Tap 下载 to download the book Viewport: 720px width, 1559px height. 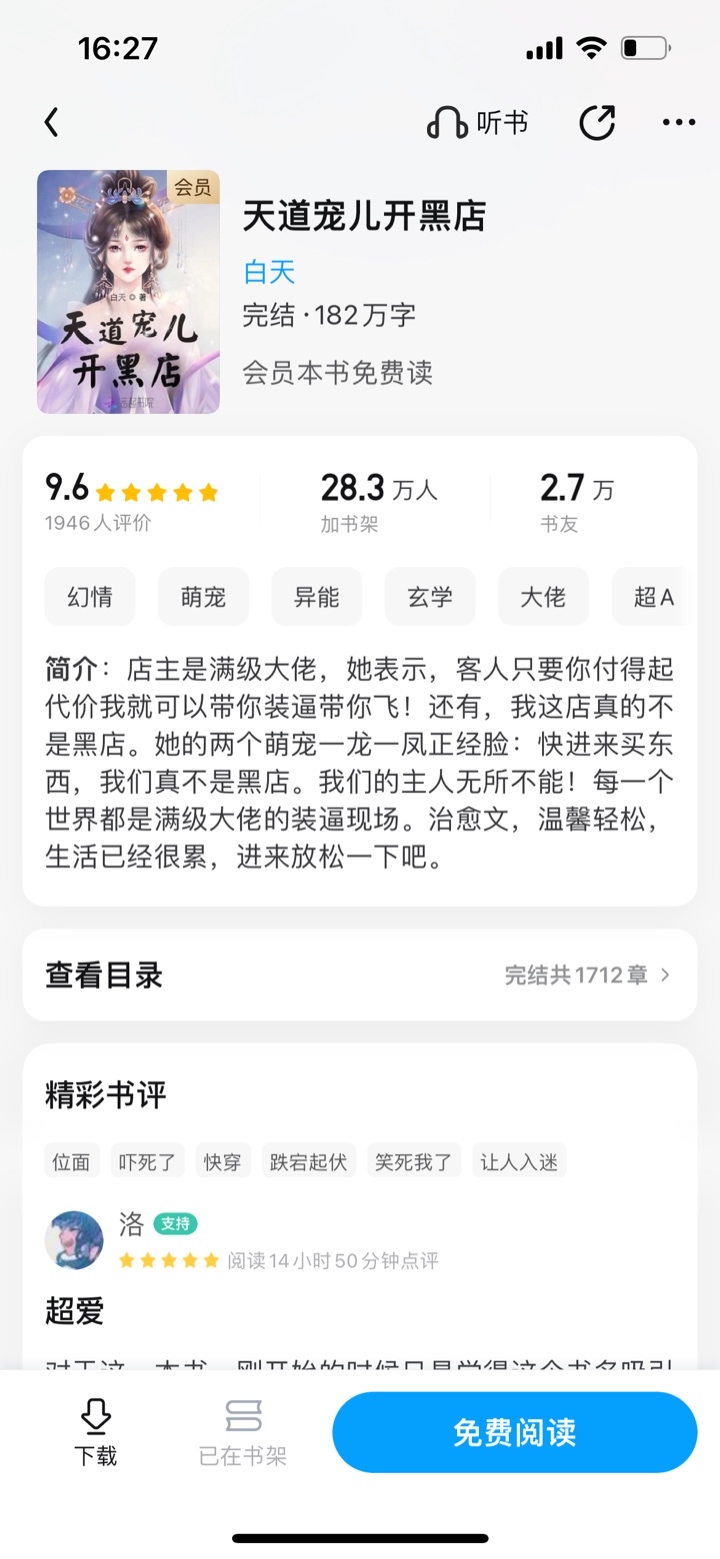coord(95,1432)
